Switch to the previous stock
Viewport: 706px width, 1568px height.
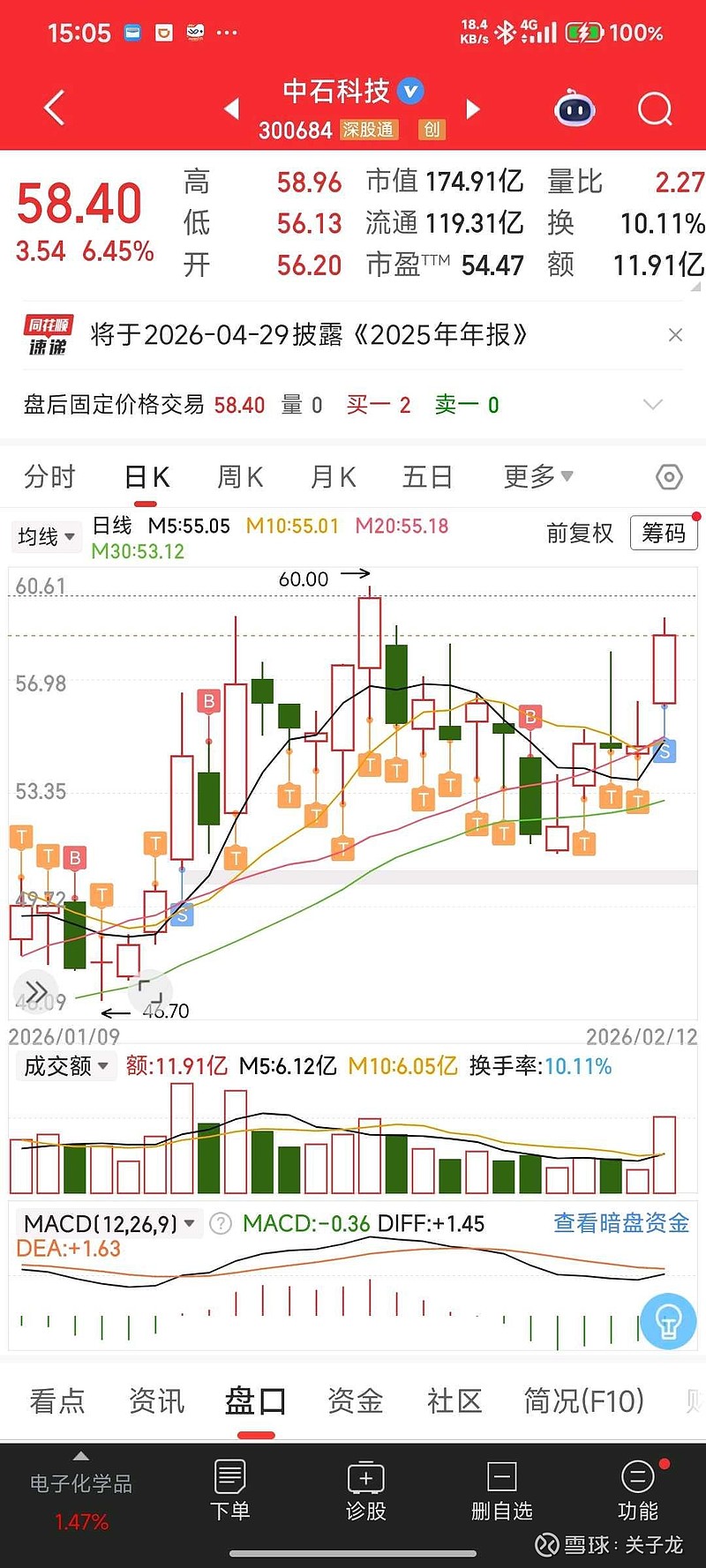pos(232,109)
